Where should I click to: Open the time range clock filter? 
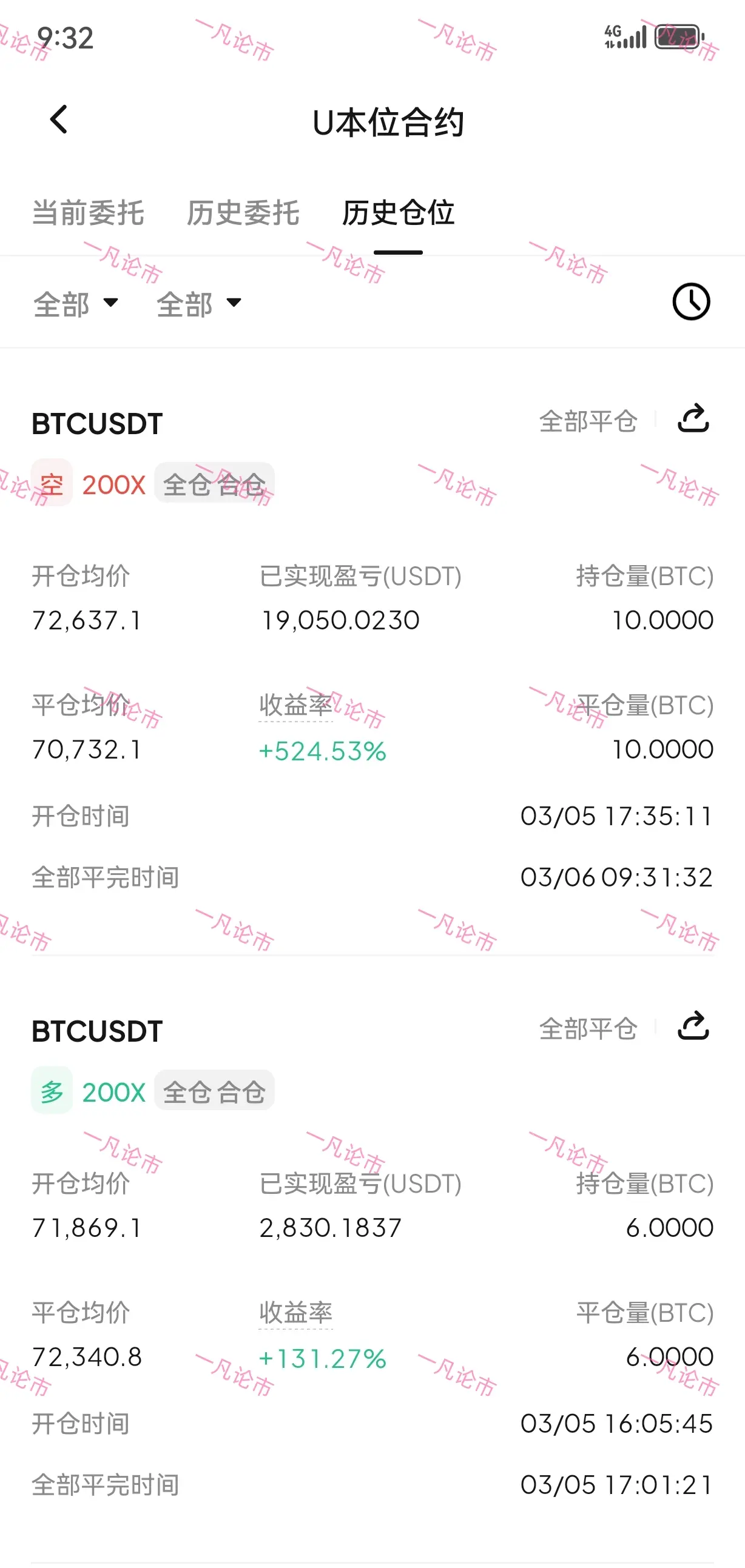pos(691,301)
